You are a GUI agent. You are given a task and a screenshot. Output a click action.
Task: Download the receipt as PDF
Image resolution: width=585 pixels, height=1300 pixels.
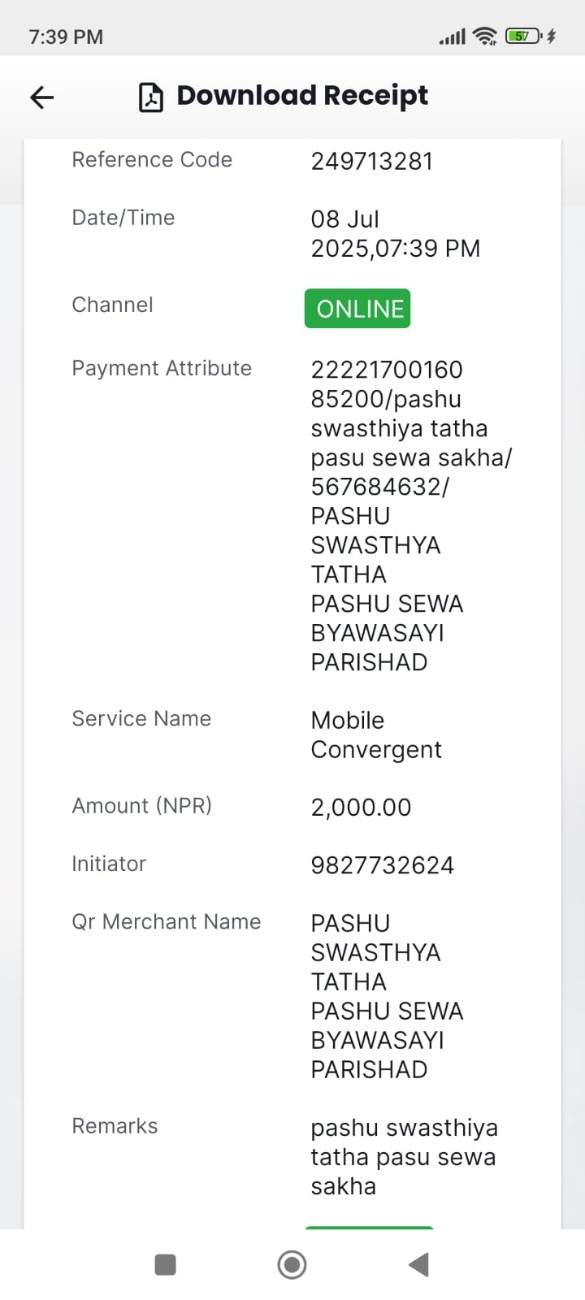coord(283,96)
